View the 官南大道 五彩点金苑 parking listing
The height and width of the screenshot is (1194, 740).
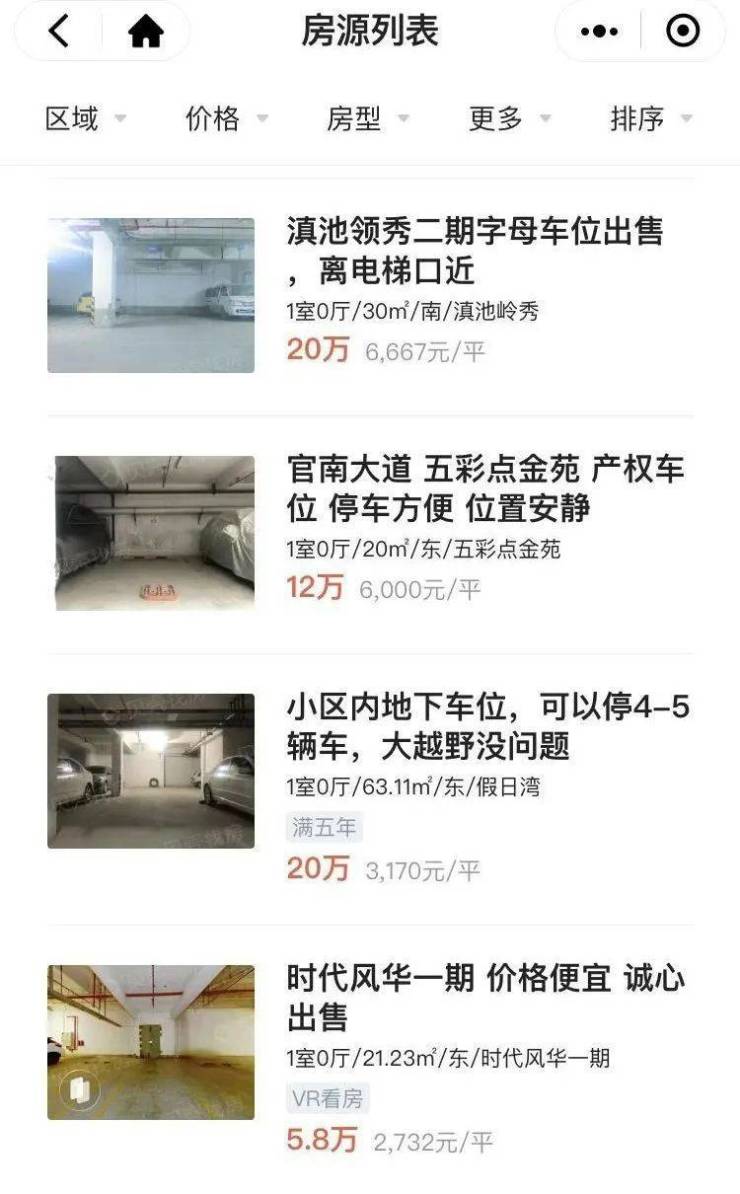[485, 488]
